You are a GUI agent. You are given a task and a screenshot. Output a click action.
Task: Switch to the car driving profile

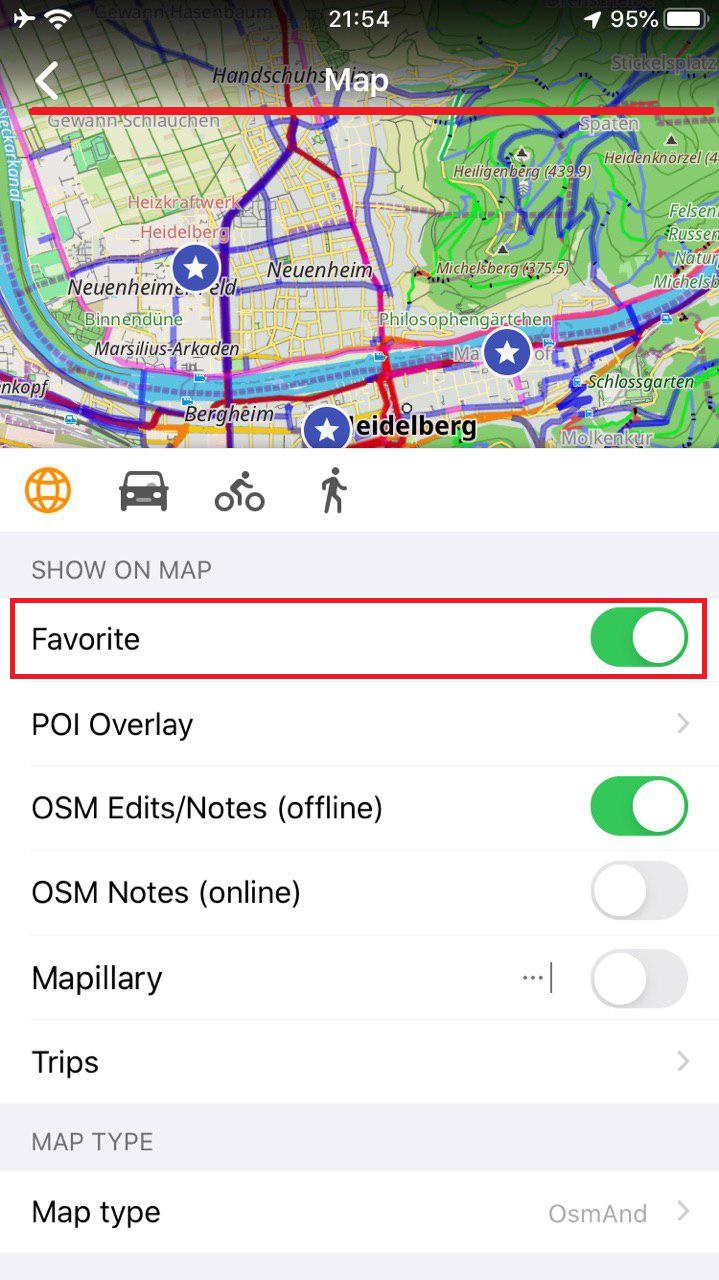[143, 491]
